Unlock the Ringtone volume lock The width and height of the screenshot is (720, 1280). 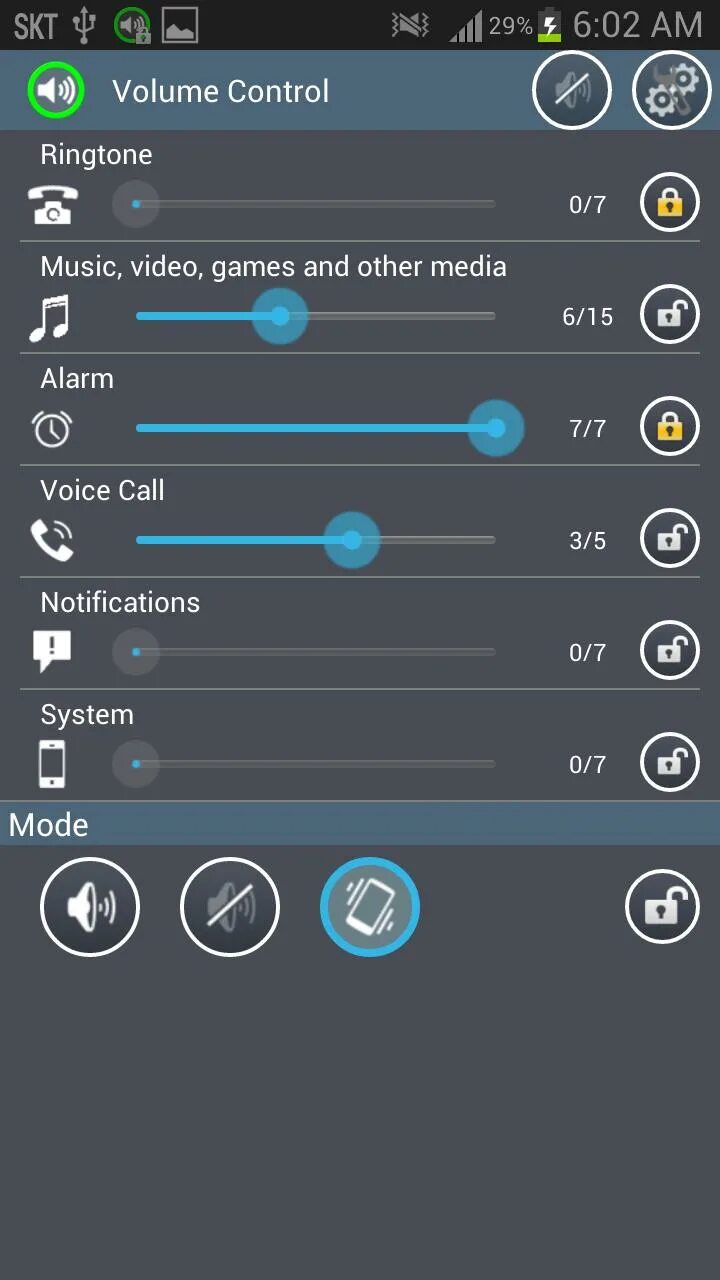click(669, 202)
